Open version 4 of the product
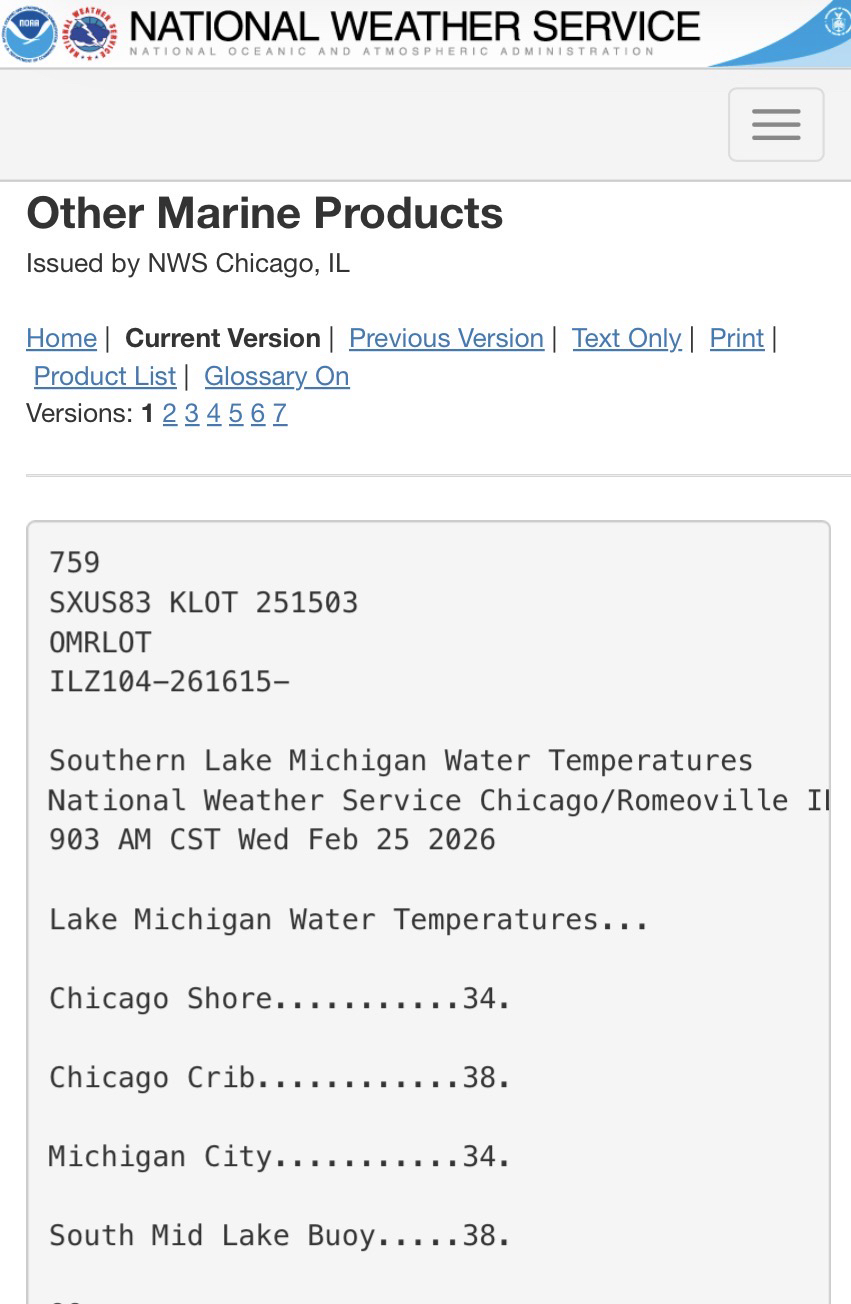 [x=213, y=413]
